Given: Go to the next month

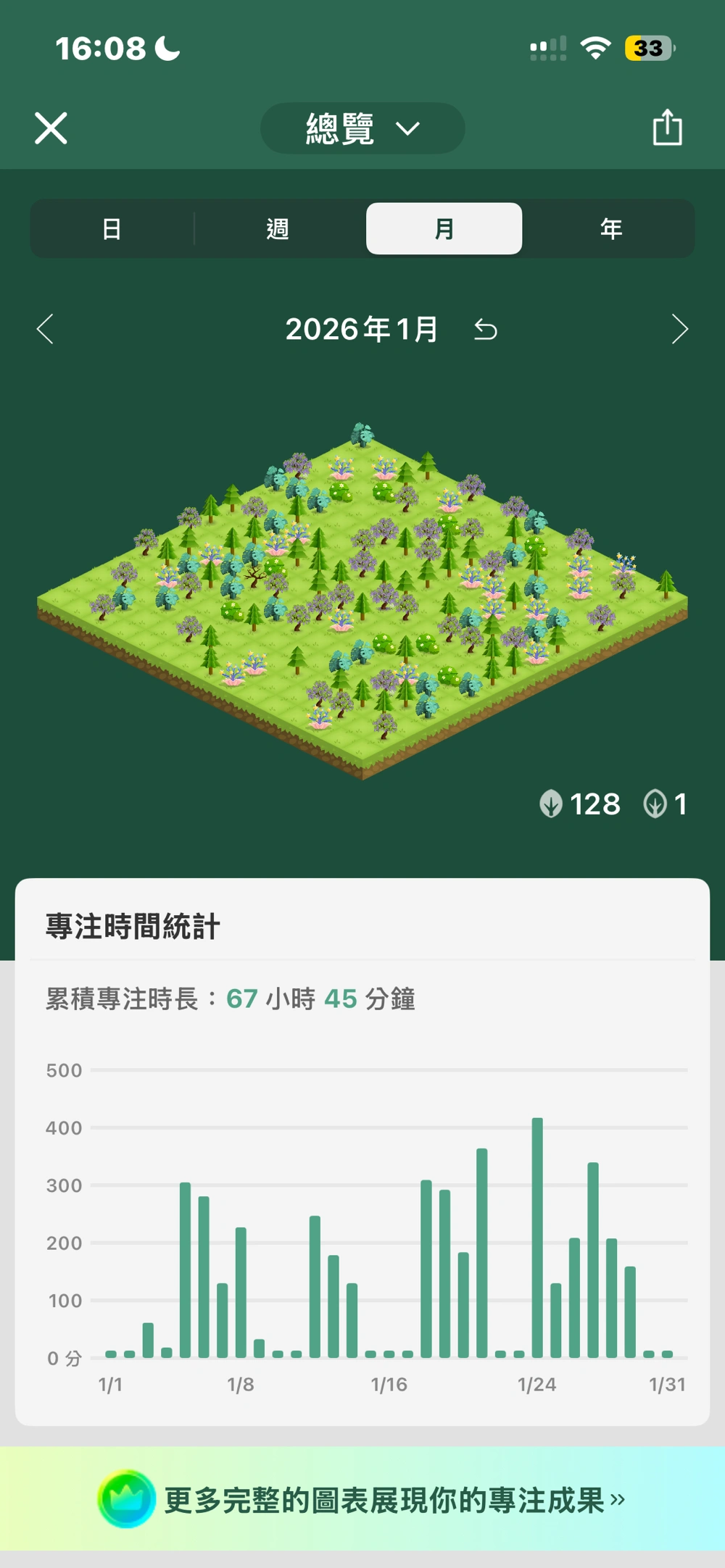Looking at the screenshot, I should 679,329.
